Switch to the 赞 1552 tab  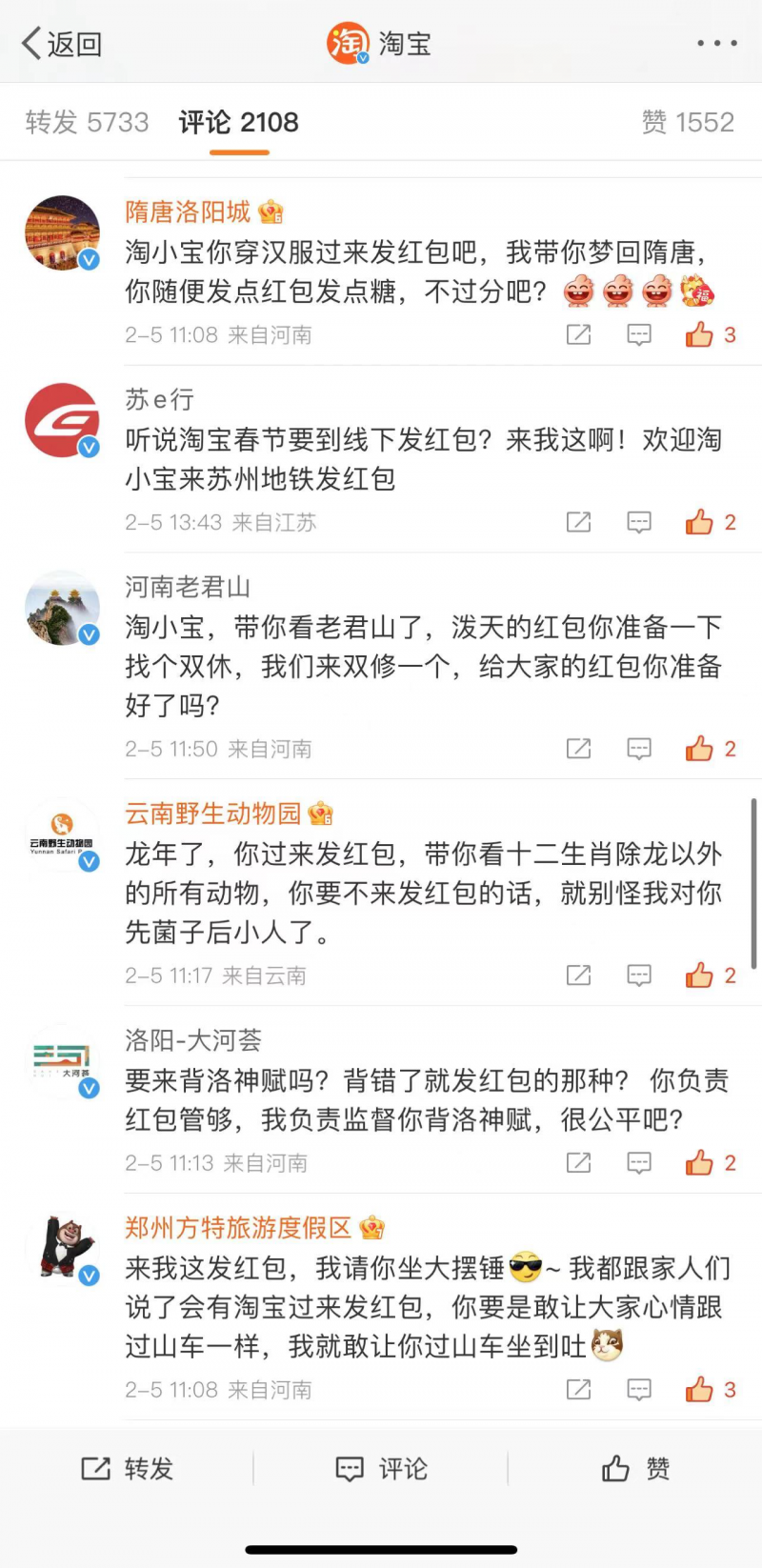pos(687,123)
